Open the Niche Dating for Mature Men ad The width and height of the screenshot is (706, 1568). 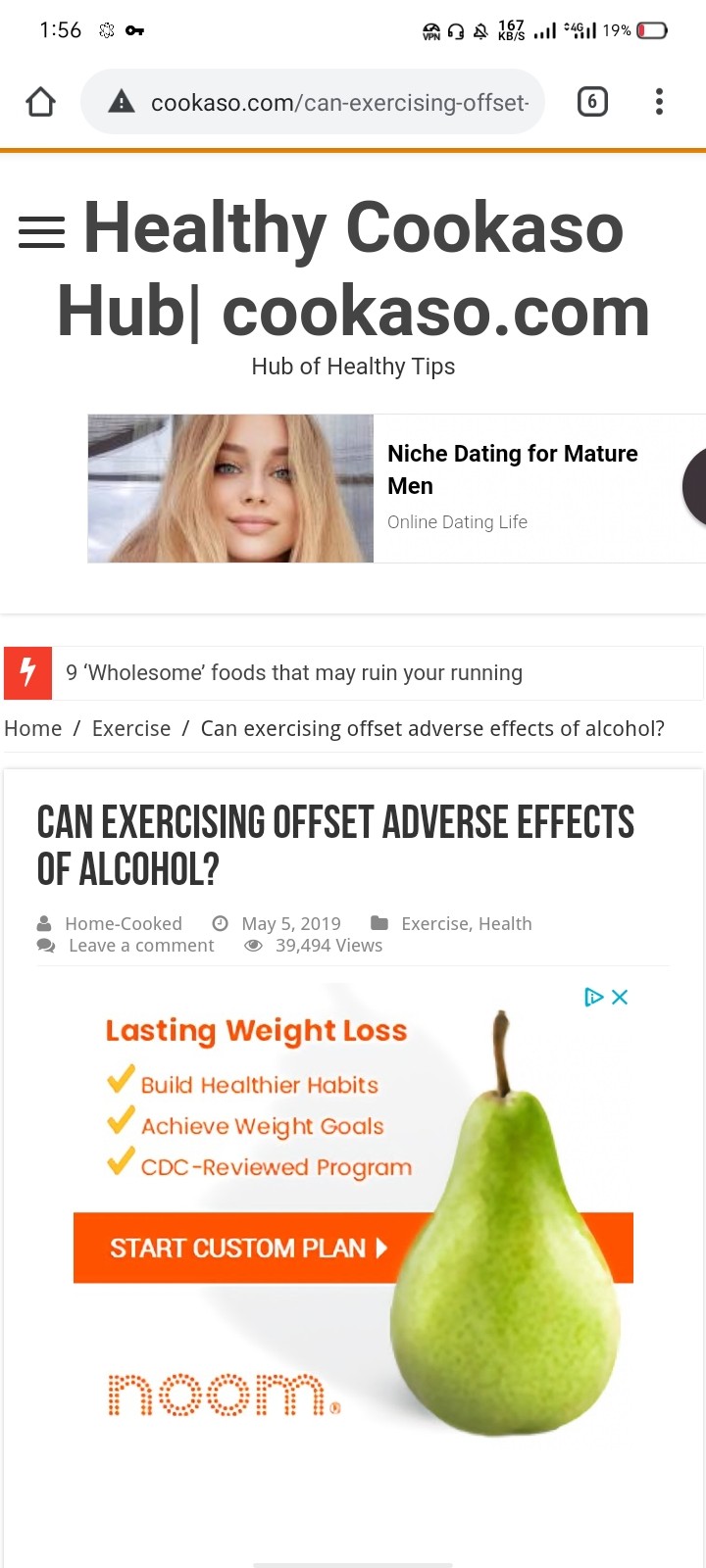[x=397, y=488]
